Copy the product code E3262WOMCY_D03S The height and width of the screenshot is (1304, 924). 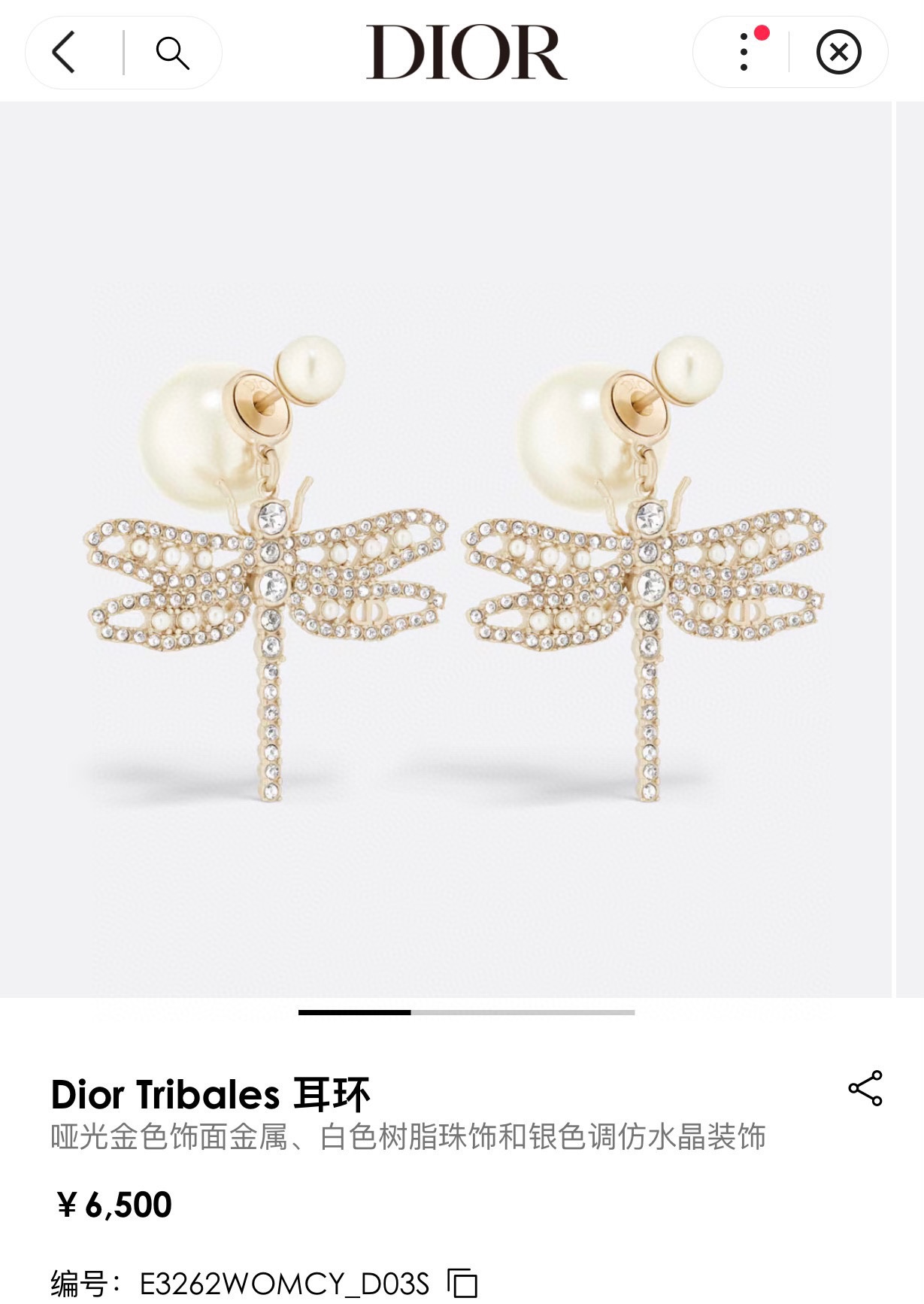coord(462,1282)
